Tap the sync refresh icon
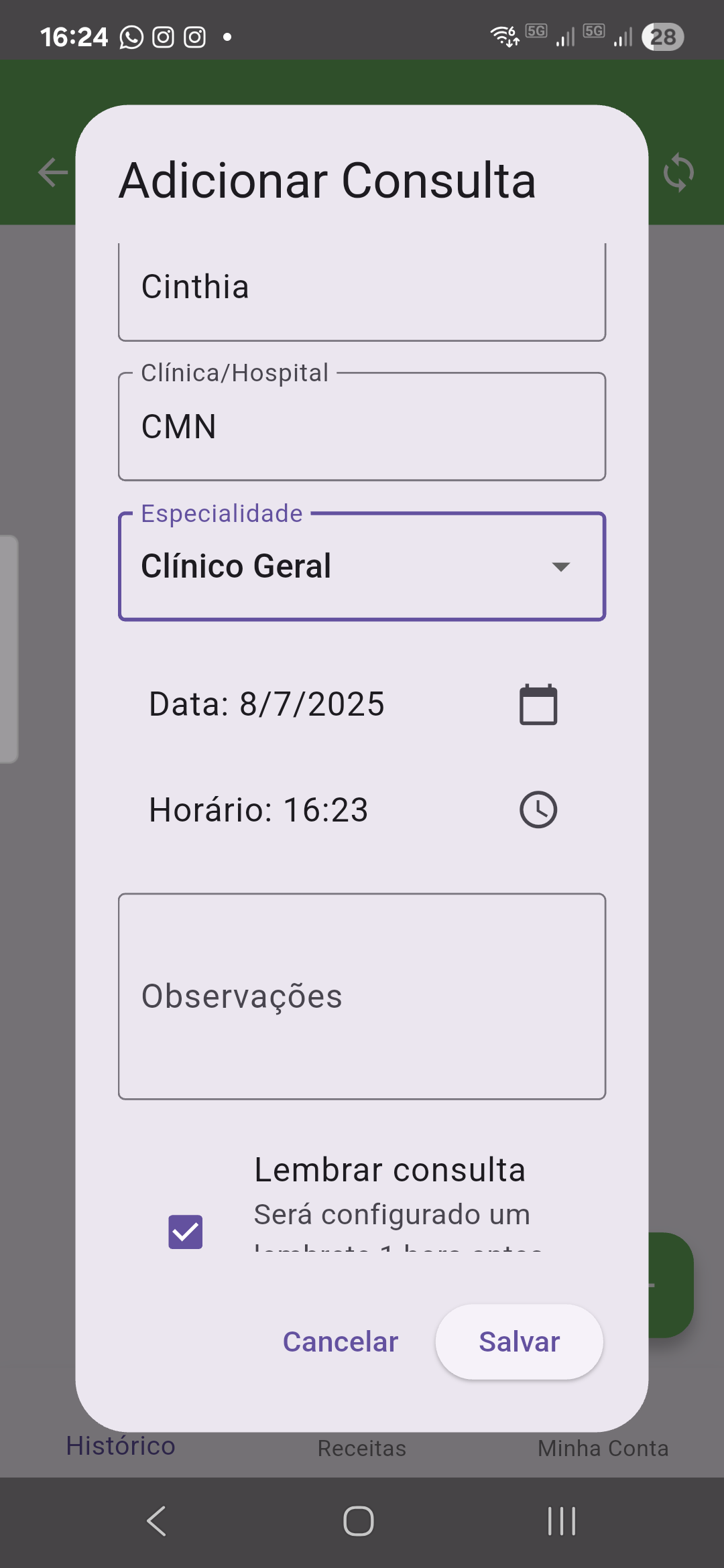The width and height of the screenshot is (724, 1568). coord(678,172)
